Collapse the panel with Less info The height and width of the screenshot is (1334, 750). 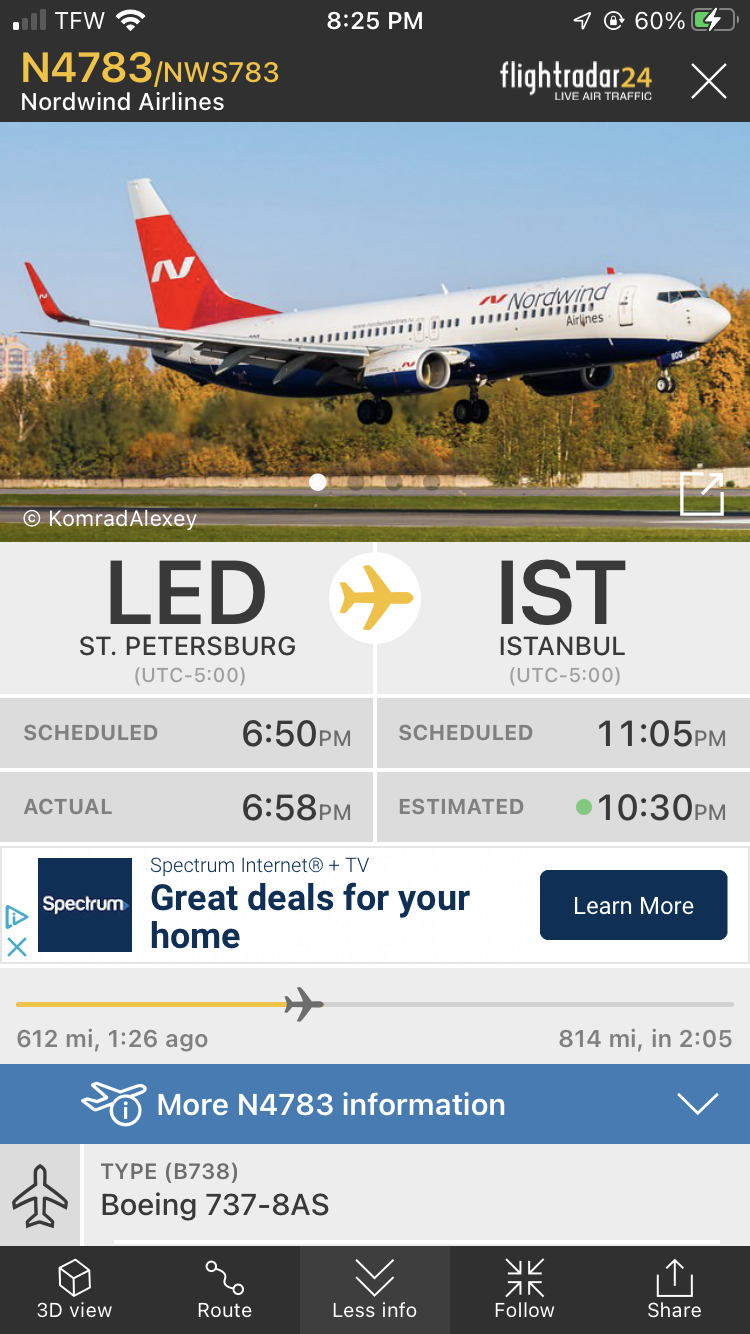pos(375,1289)
